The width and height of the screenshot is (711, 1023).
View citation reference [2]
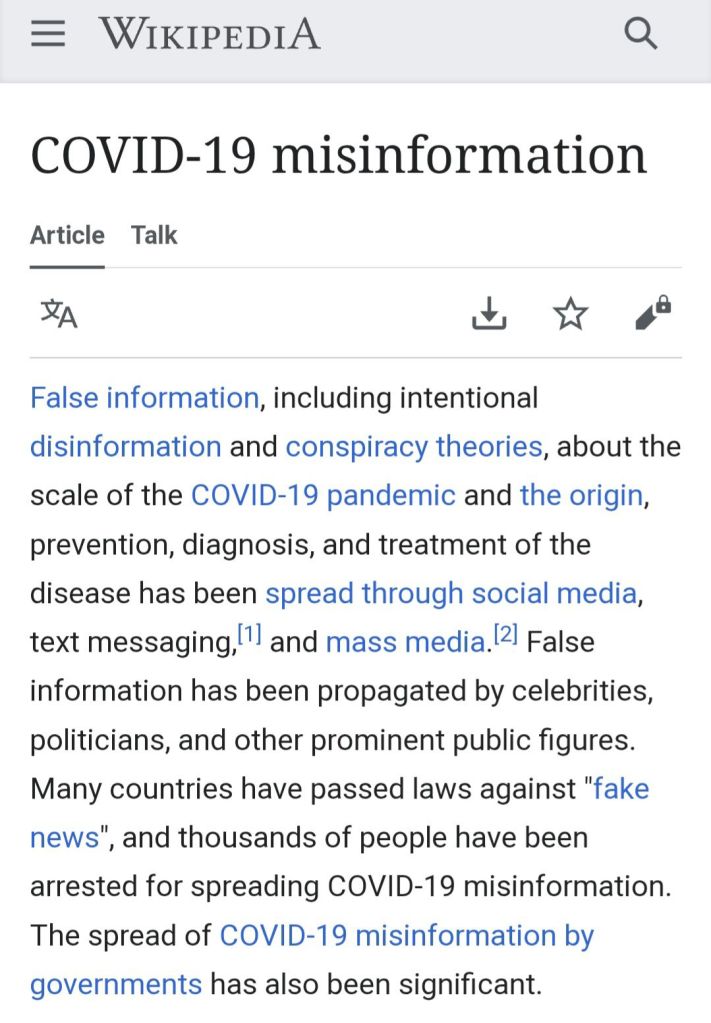coord(505,636)
